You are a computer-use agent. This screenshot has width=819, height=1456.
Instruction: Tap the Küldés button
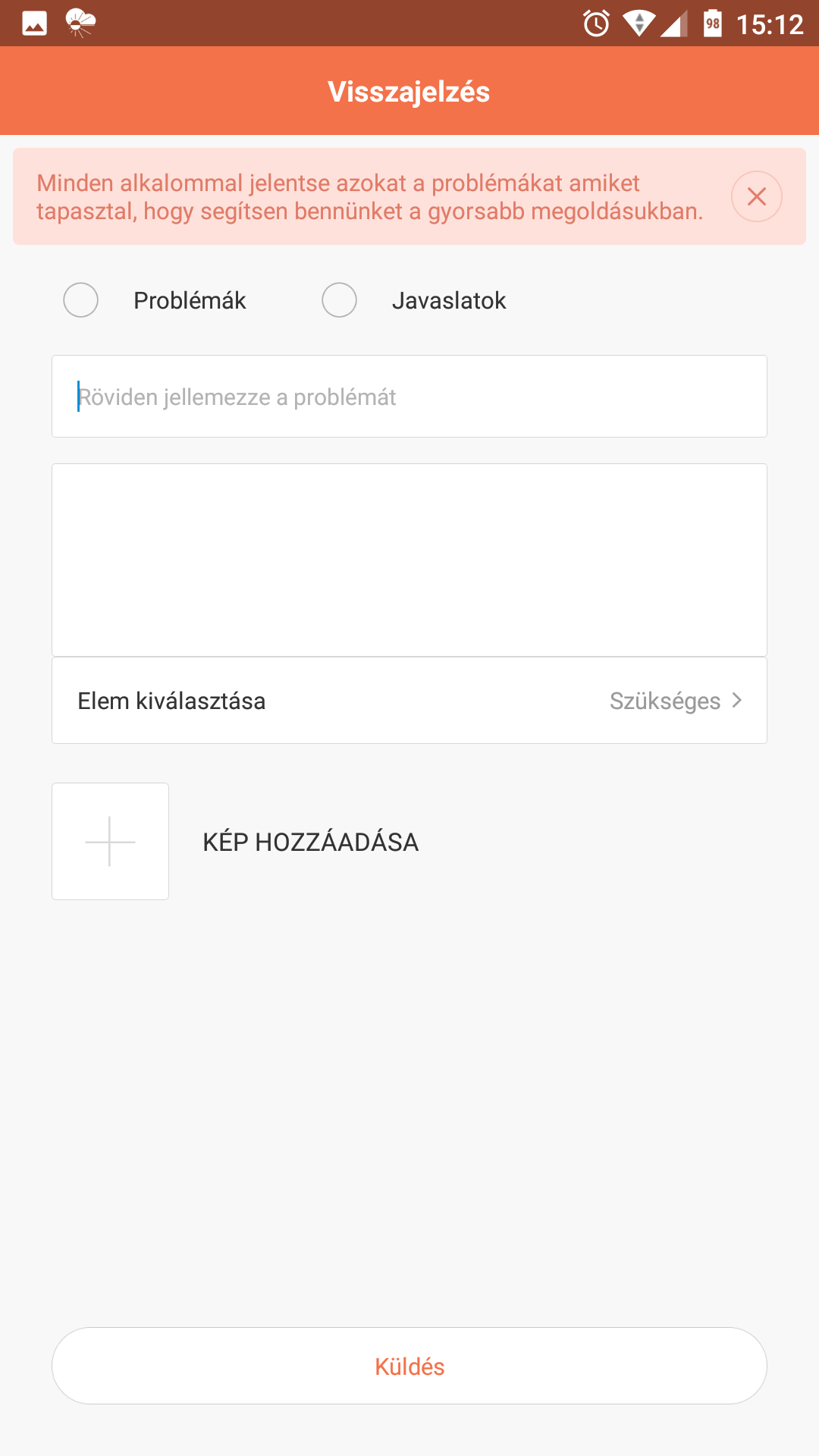pos(409,1366)
